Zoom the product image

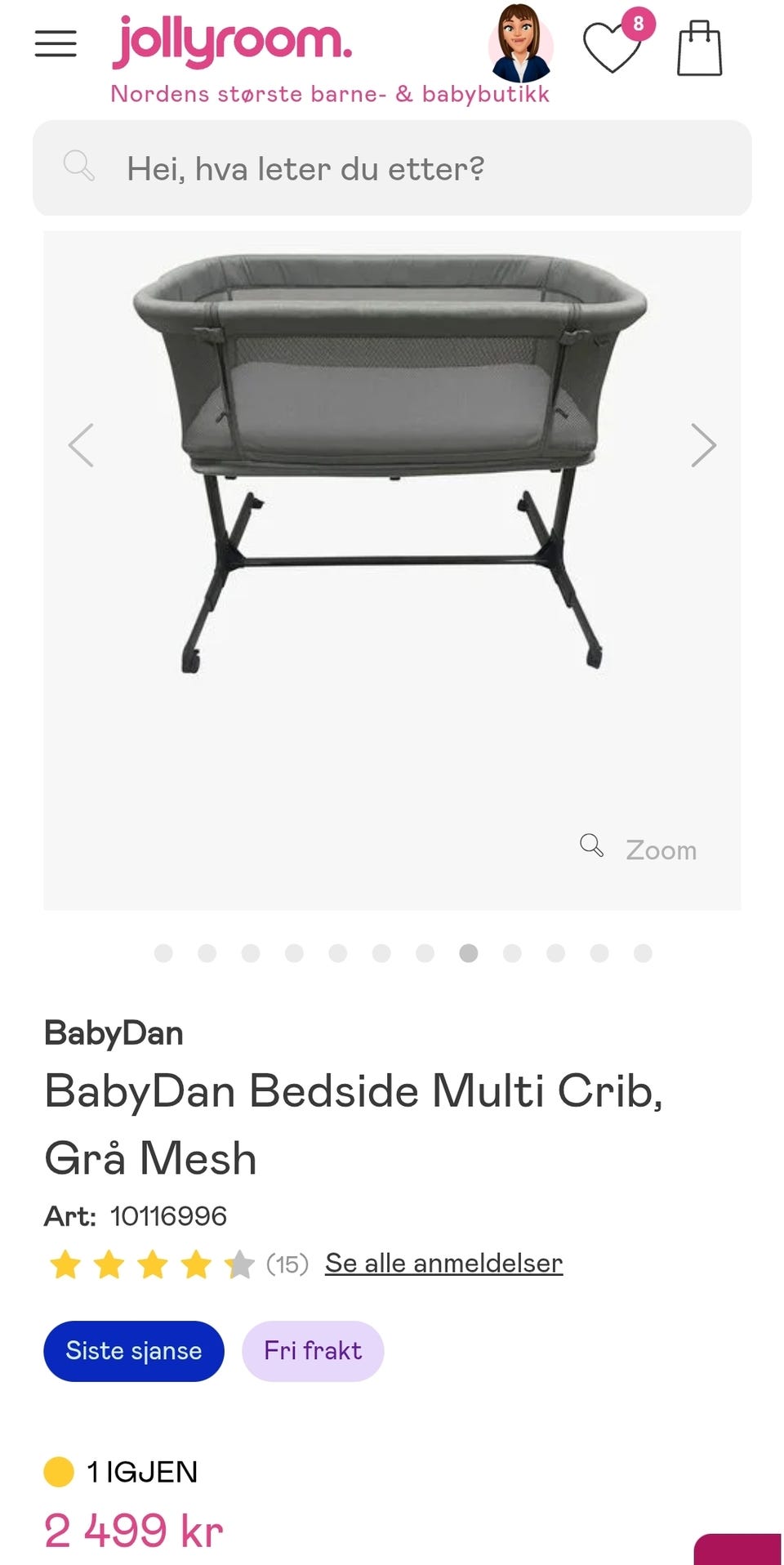(639, 849)
